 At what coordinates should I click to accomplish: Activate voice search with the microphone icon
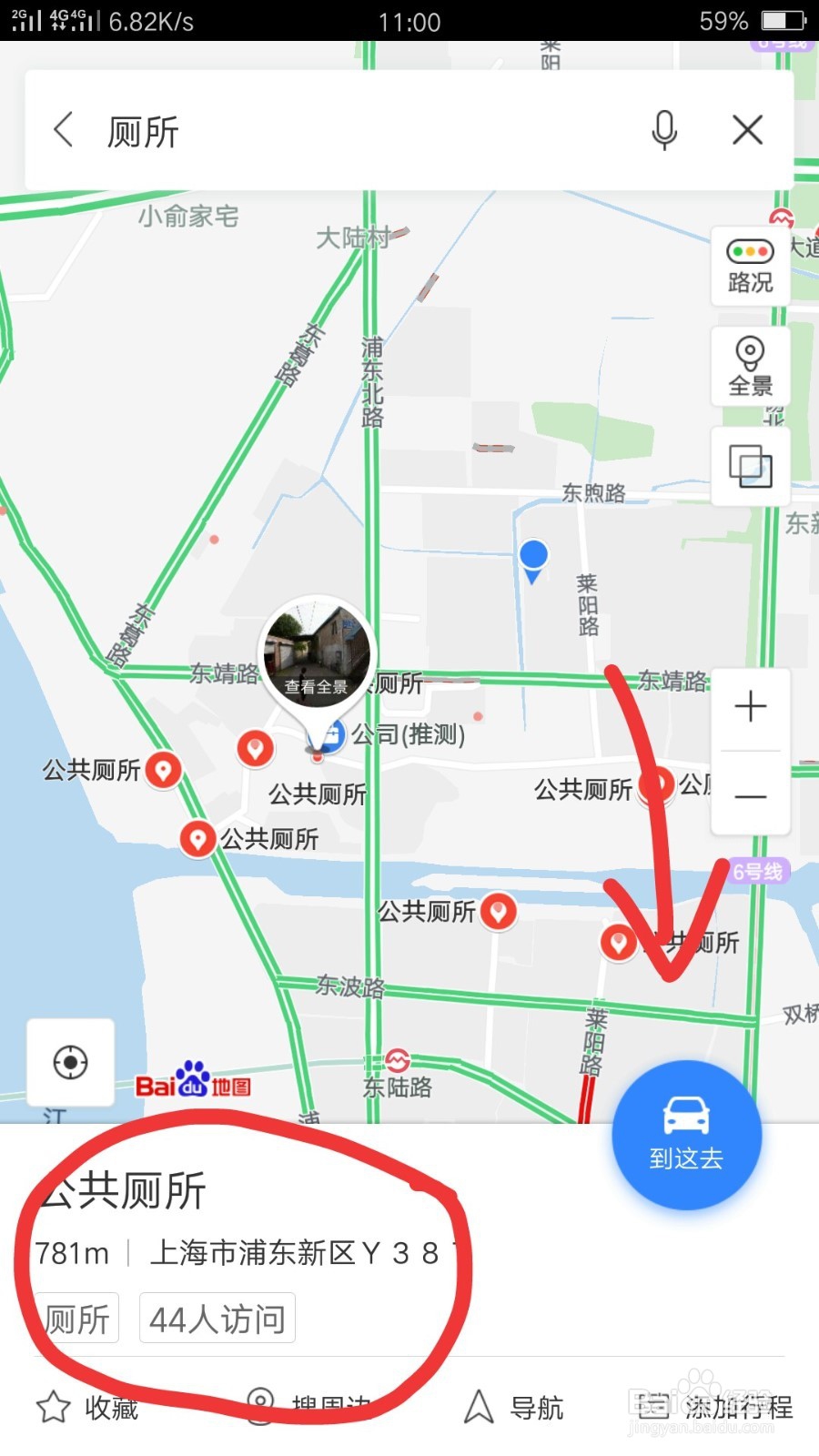click(665, 130)
